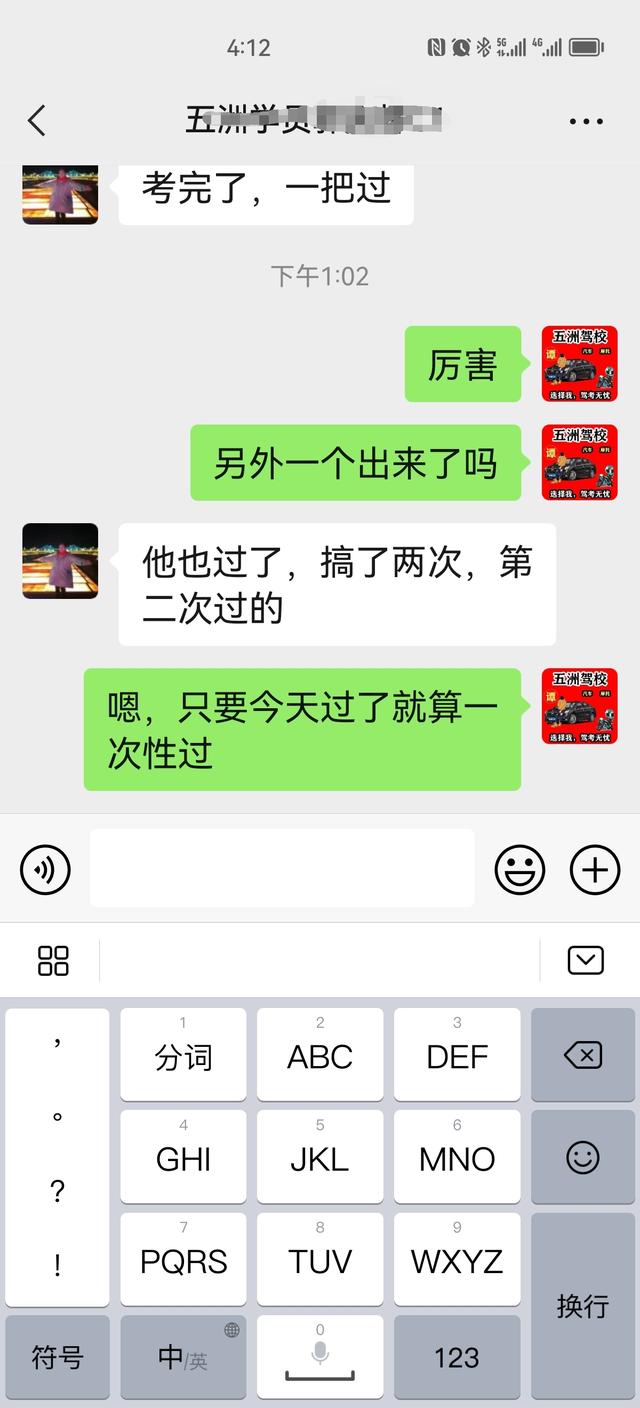The height and width of the screenshot is (1408, 640).
Task: Open the keyboard's four-square tools grid
Action: [53, 960]
